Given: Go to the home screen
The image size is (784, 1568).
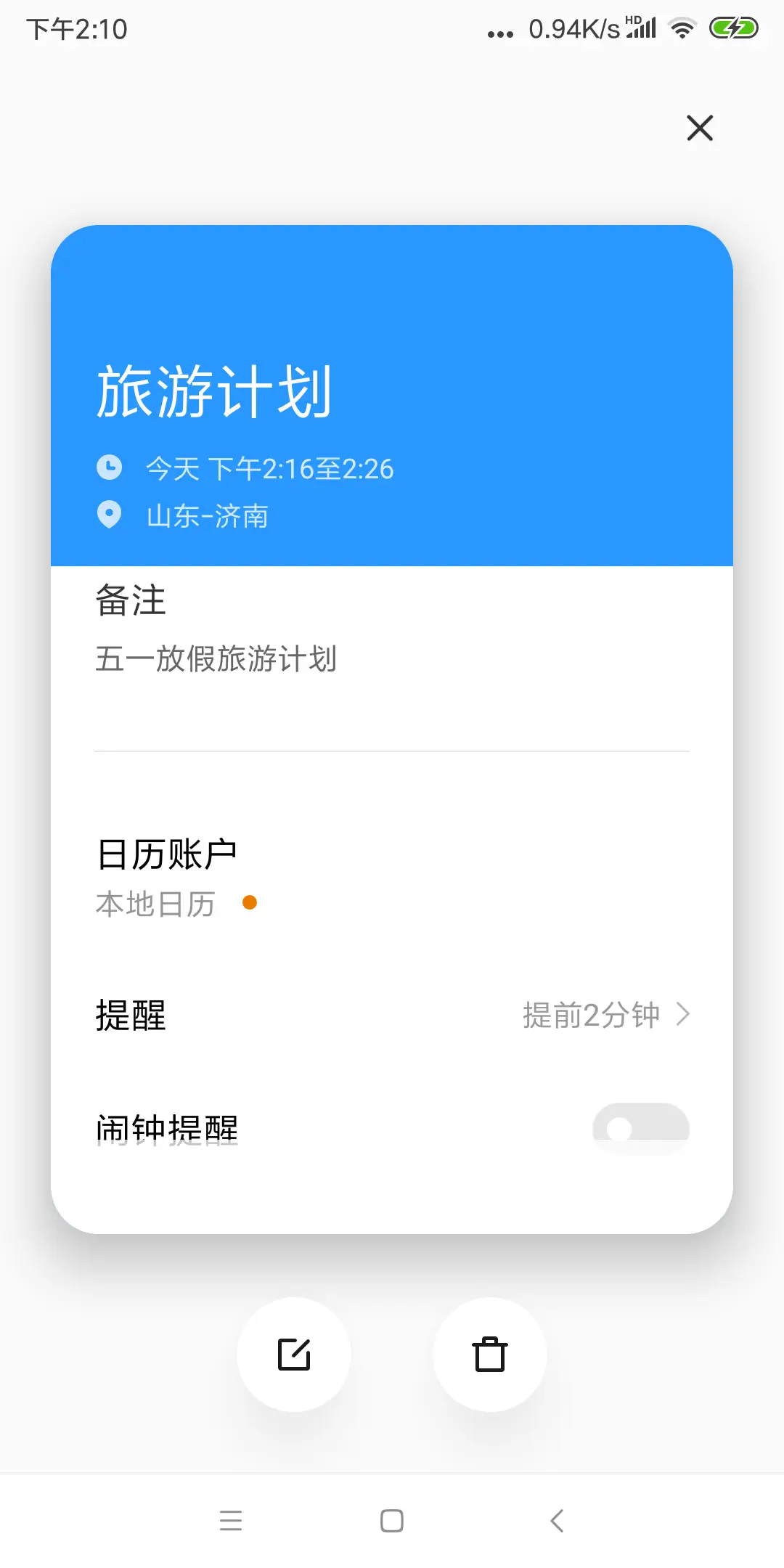Looking at the screenshot, I should (x=392, y=1520).
